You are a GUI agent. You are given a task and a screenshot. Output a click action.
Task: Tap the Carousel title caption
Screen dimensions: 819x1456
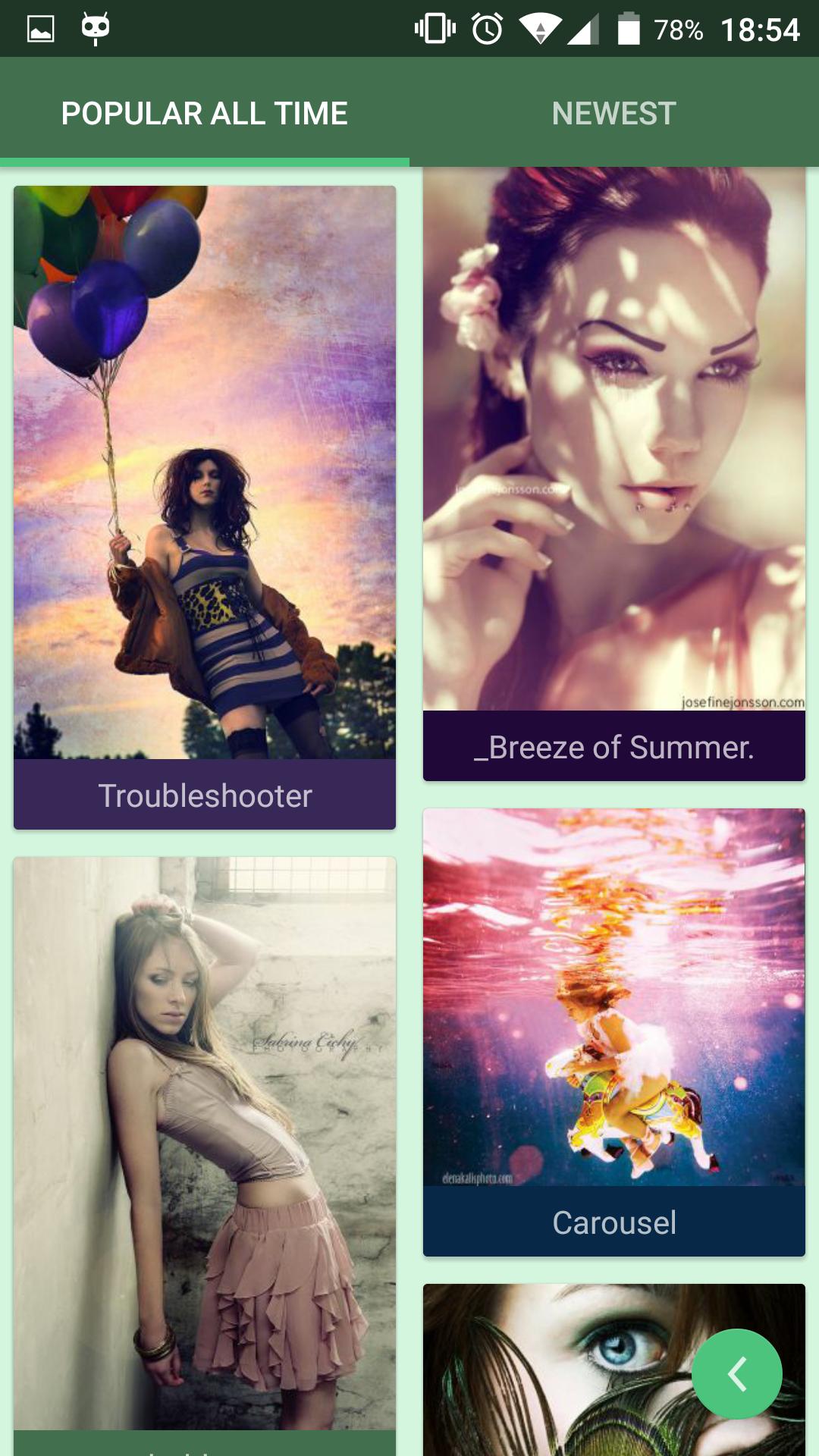click(x=613, y=1220)
